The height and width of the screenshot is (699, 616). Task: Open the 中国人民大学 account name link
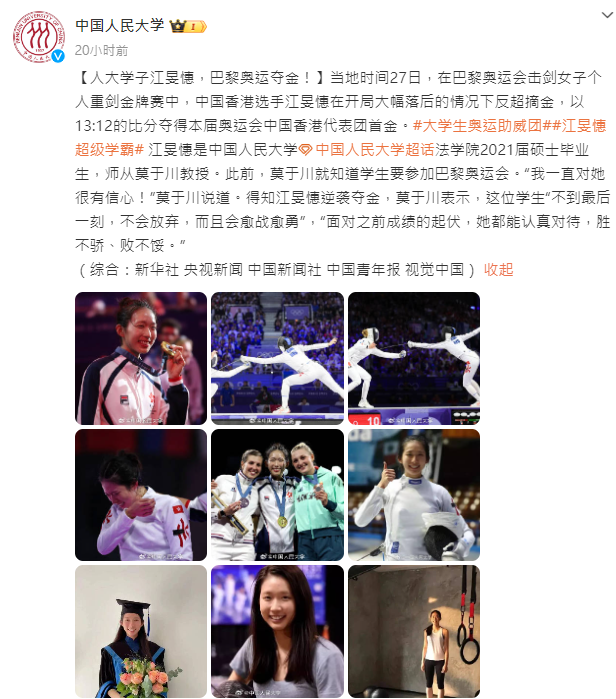[120, 24]
